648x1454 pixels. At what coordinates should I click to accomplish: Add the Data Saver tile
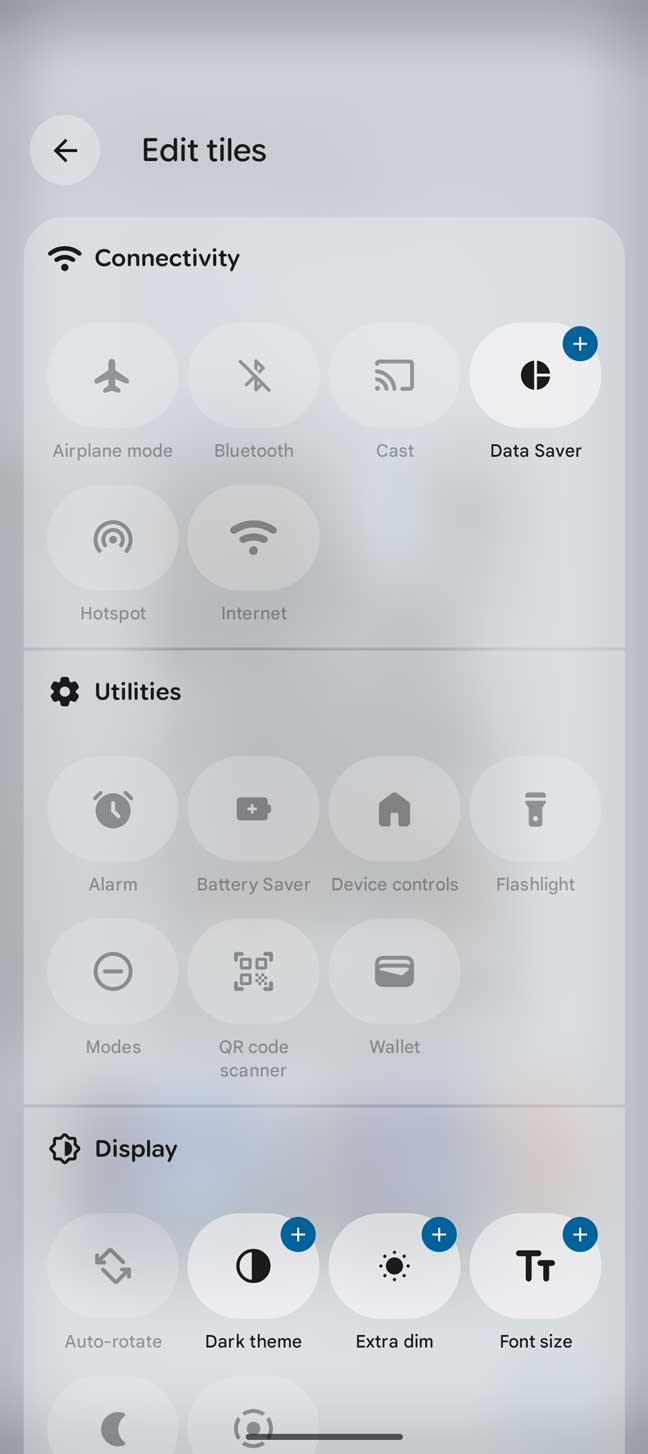pyautogui.click(x=579, y=345)
